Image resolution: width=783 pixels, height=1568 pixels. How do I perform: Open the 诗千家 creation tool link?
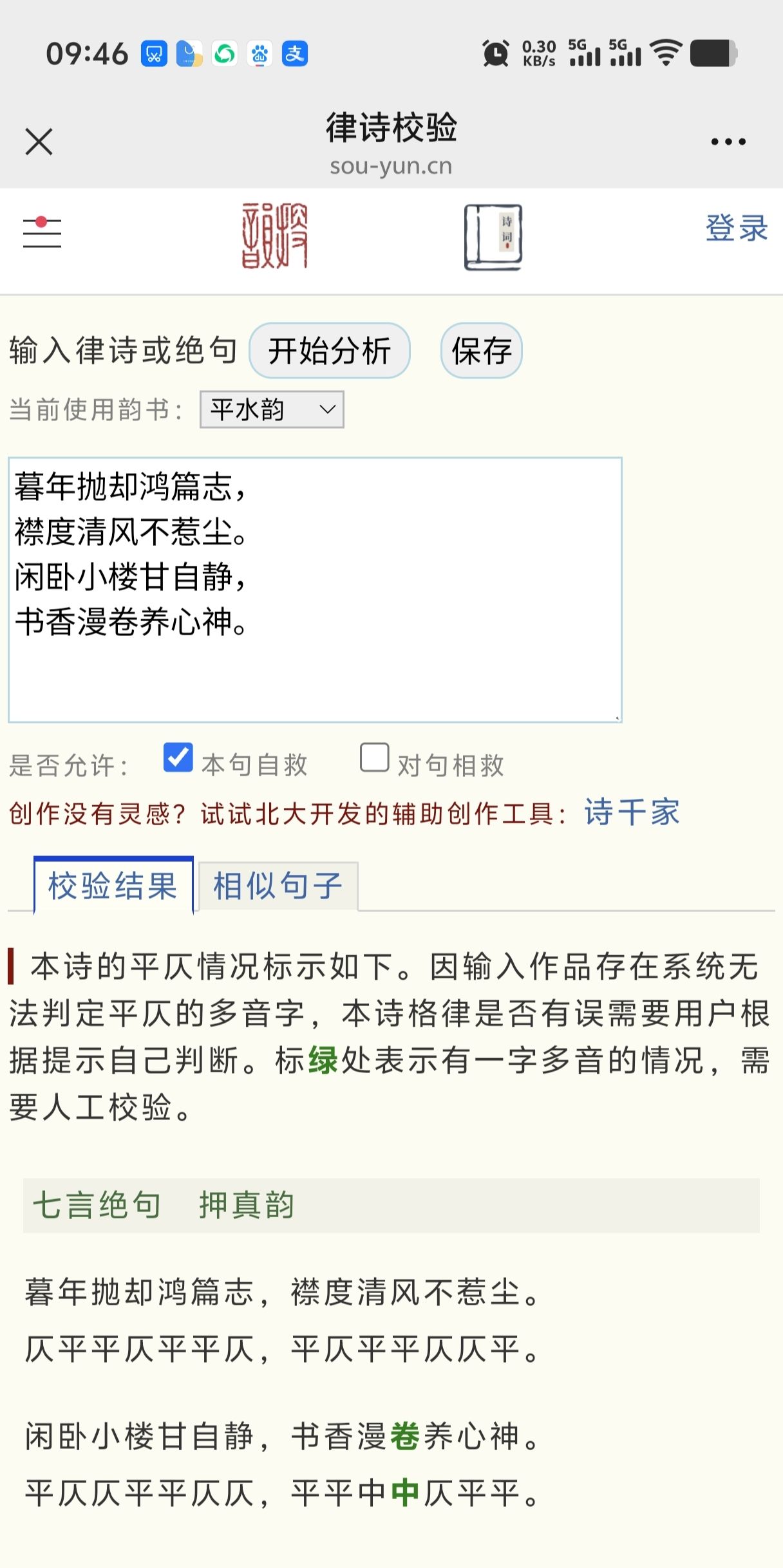(632, 812)
